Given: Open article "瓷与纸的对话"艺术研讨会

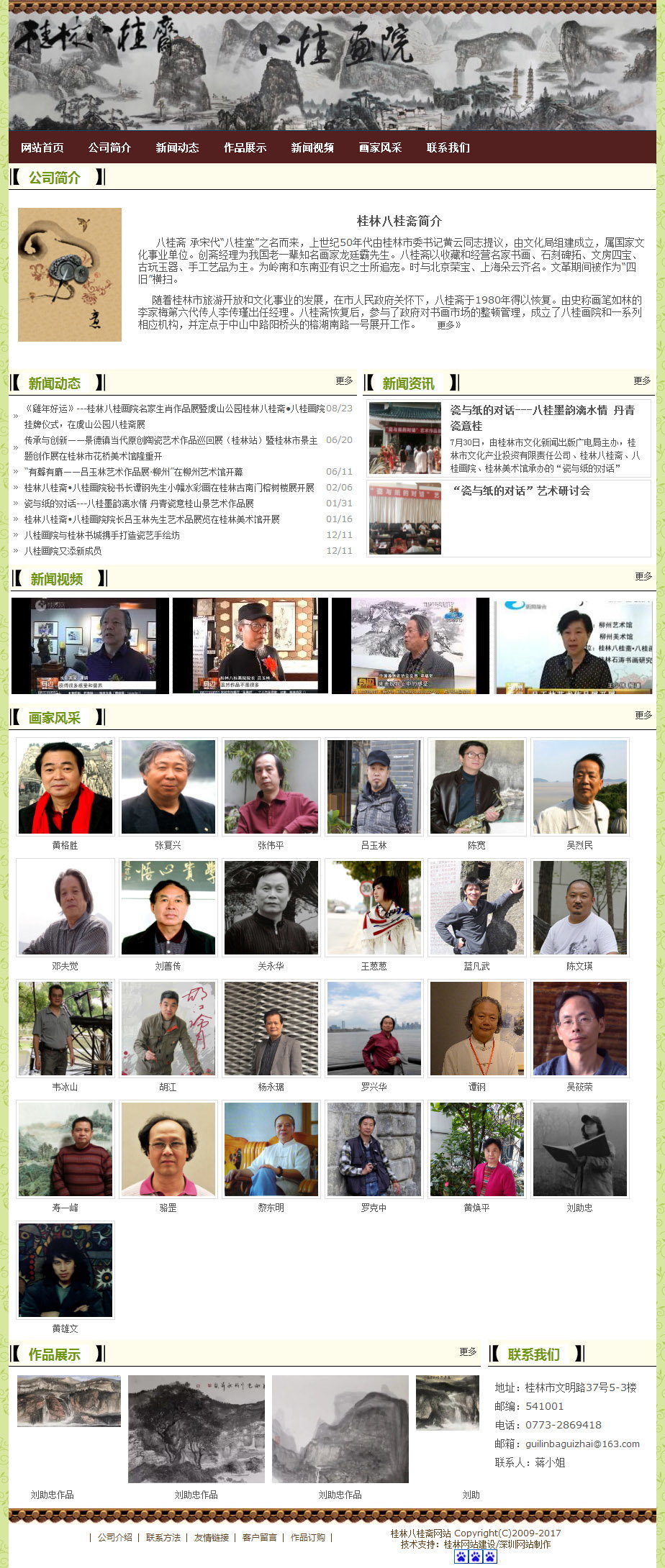Looking at the screenshot, I should click(x=521, y=491).
